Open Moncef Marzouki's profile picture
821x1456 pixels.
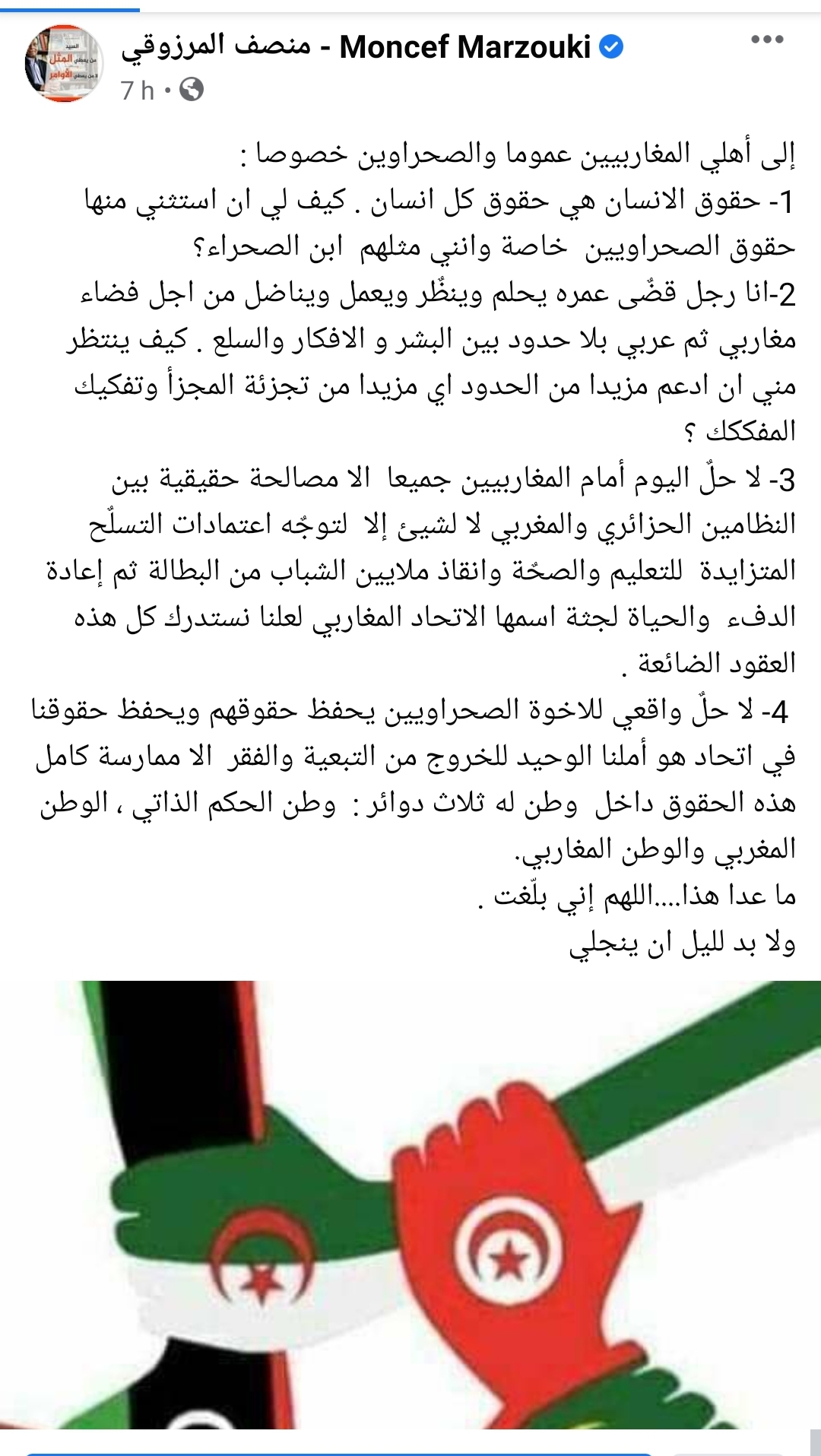click(x=64, y=63)
